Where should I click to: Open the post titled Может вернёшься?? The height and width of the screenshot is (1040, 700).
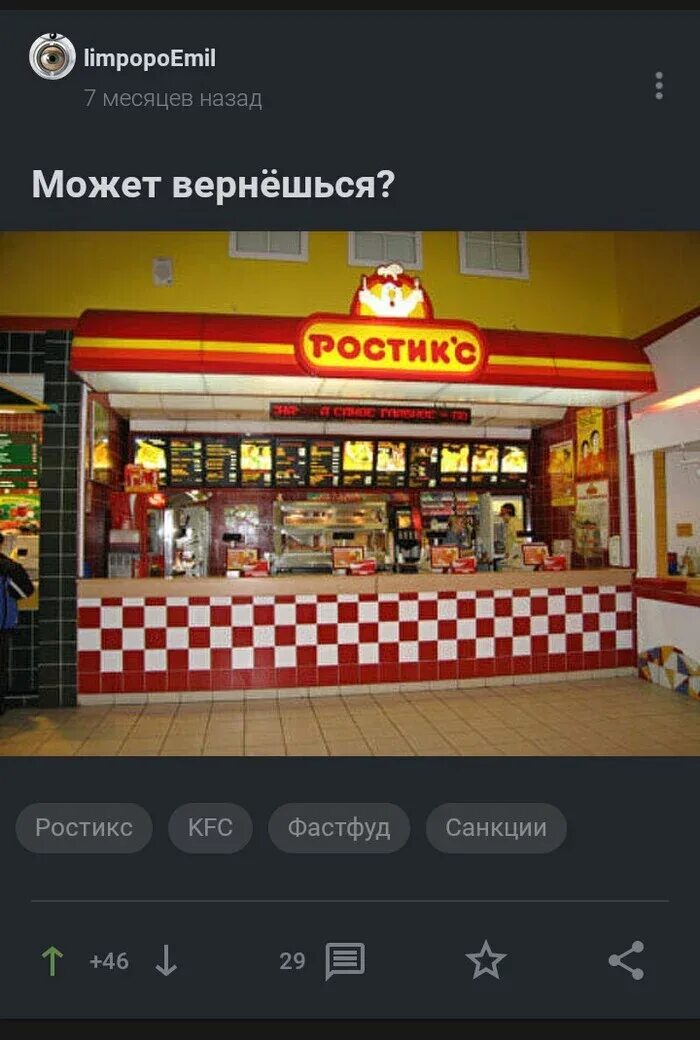213,184
